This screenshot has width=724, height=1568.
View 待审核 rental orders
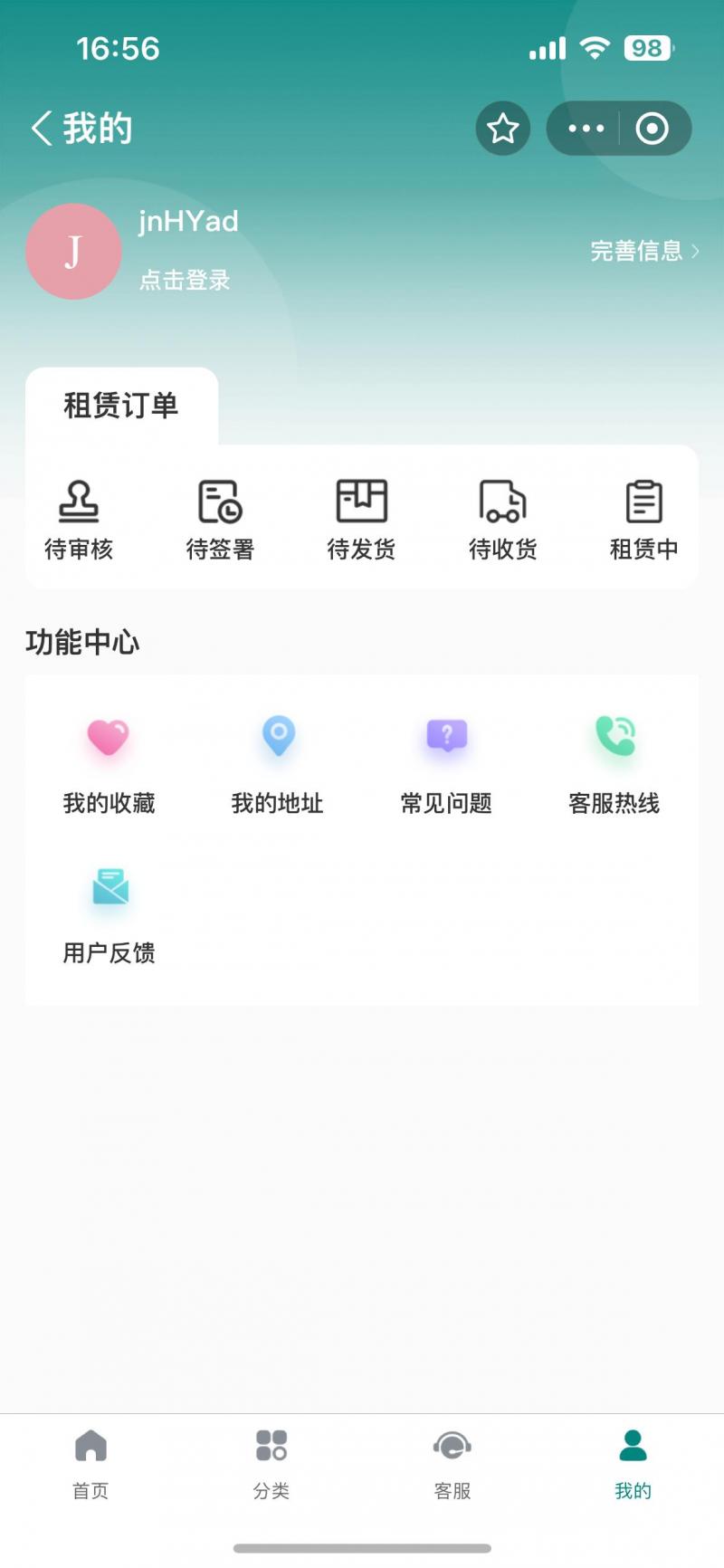[79, 520]
